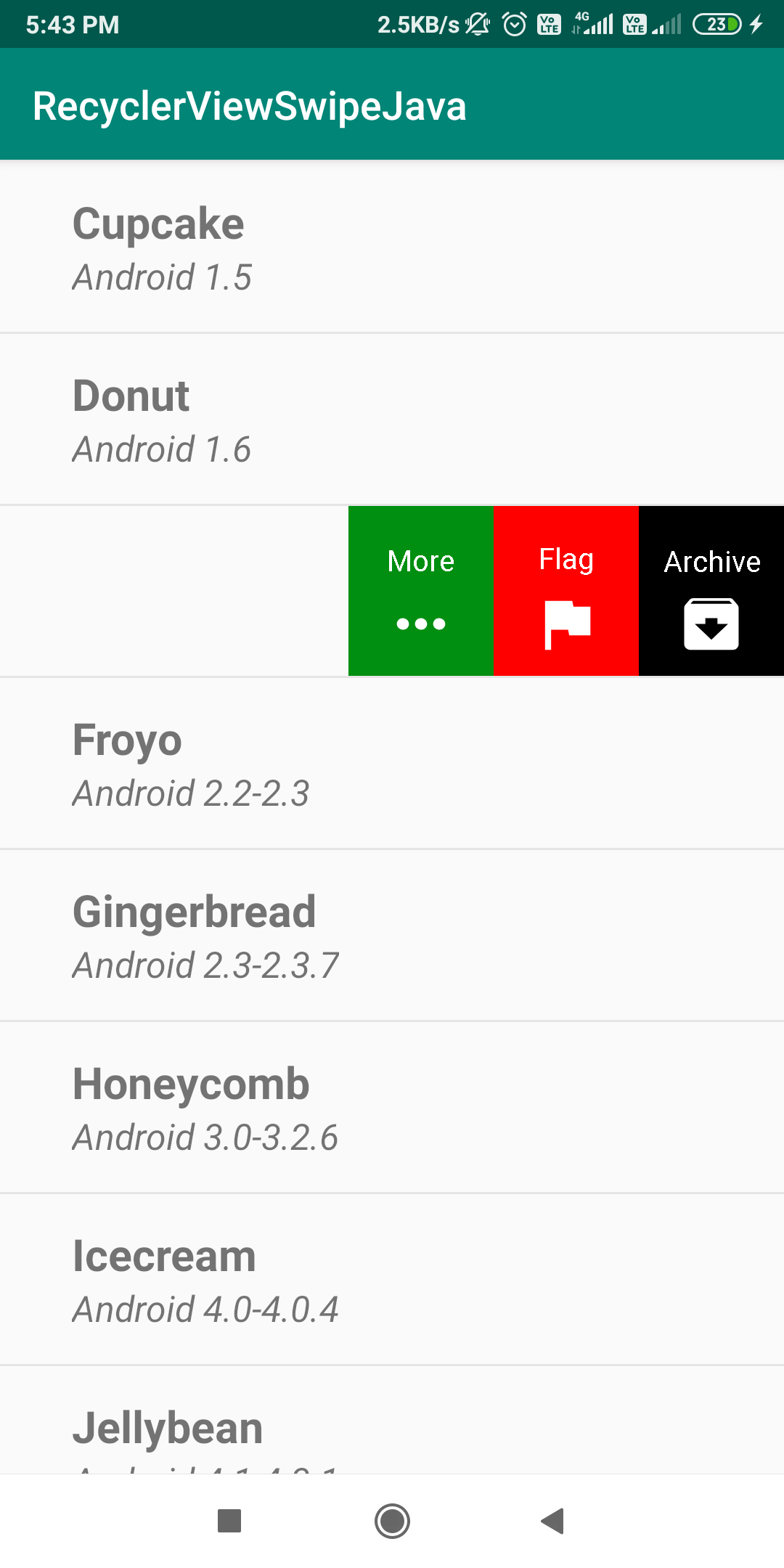Select the Donut Android 1.6 row
Viewport: 784px width, 1568px height.
pos(392,419)
